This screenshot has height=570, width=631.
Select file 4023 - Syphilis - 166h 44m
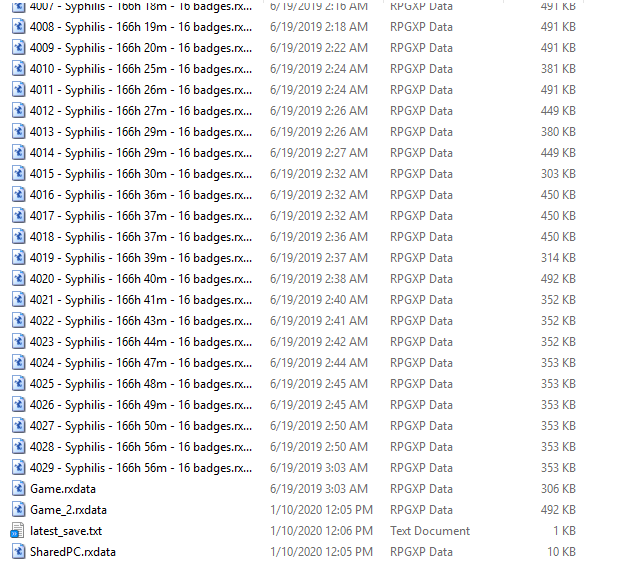point(140,342)
